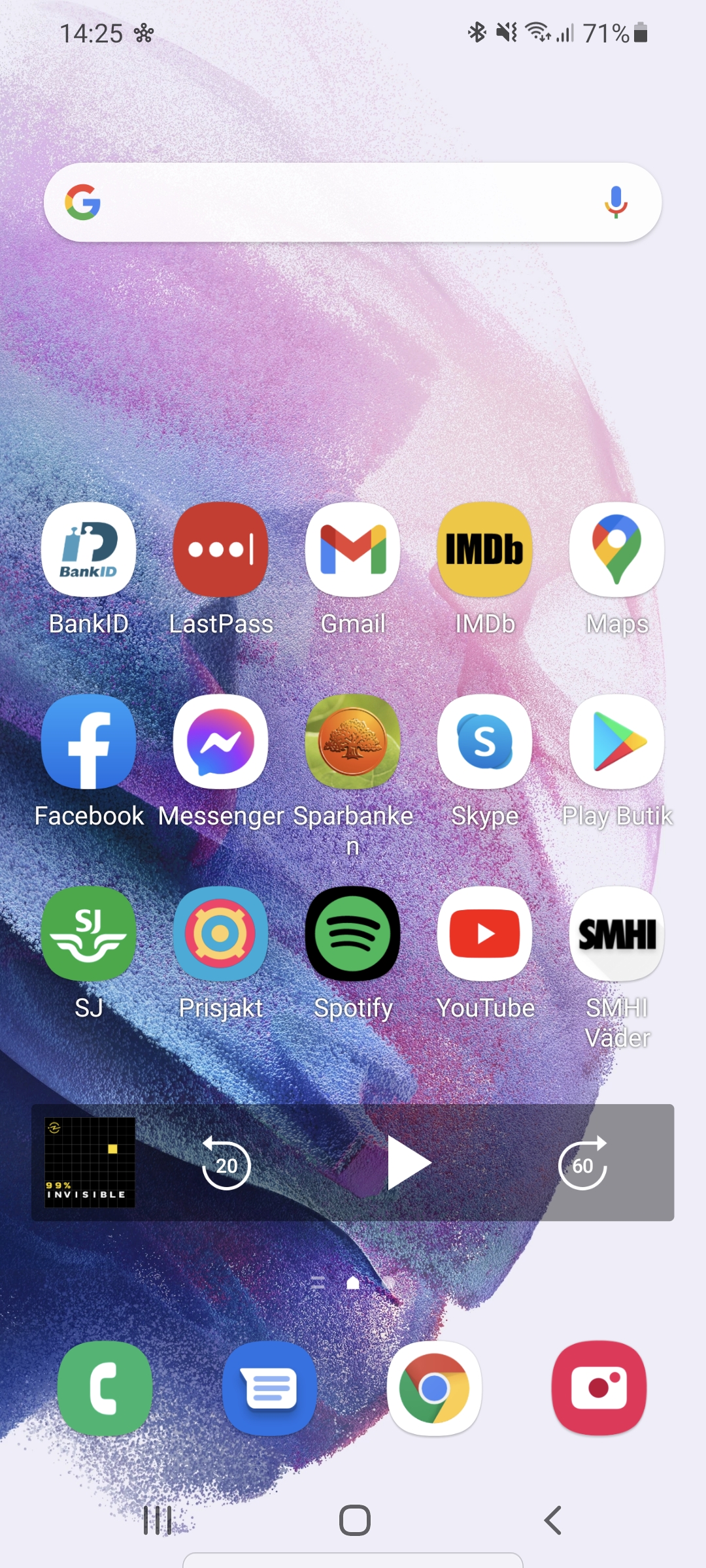Open the Google search bar
The width and height of the screenshot is (706, 1568).
point(340,203)
